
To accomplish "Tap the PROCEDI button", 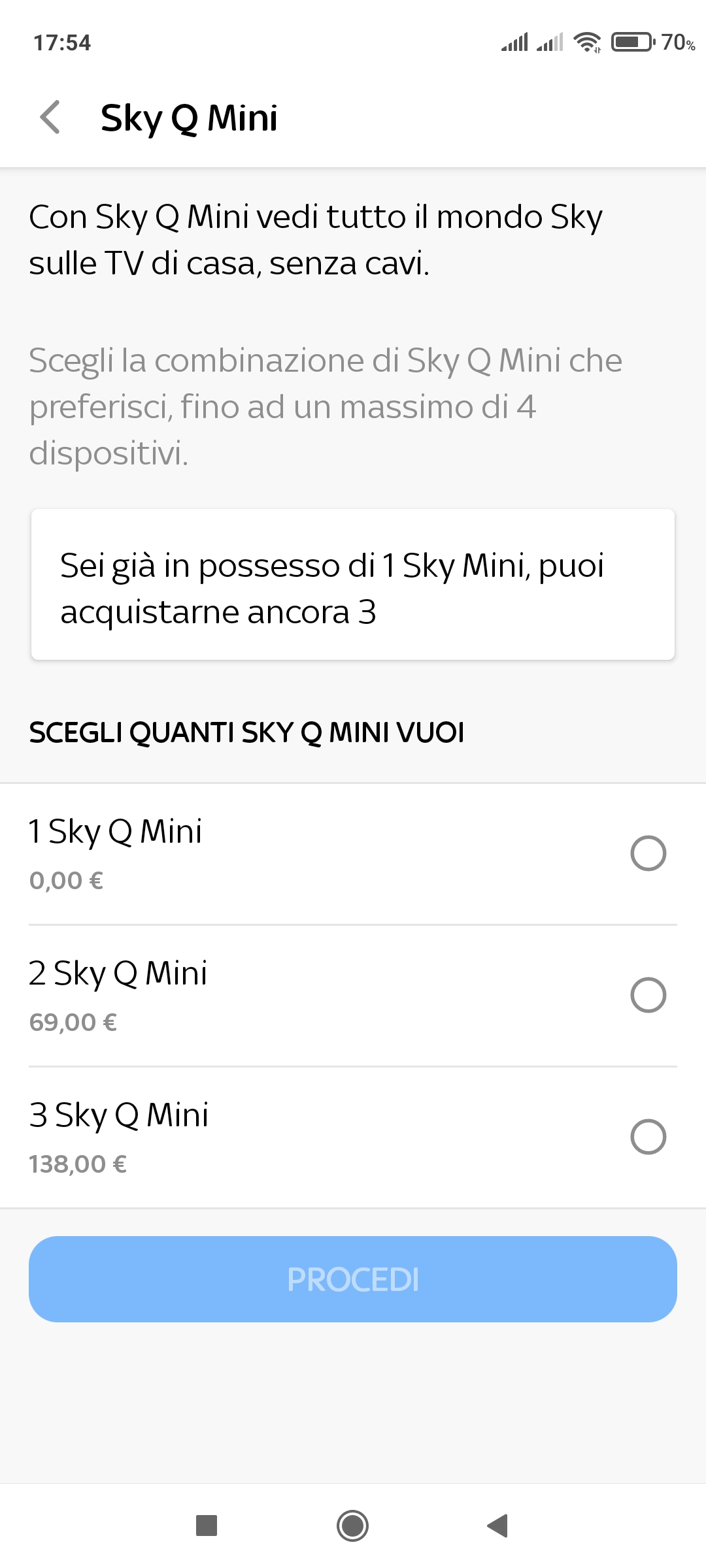I will tap(353, 1279).
